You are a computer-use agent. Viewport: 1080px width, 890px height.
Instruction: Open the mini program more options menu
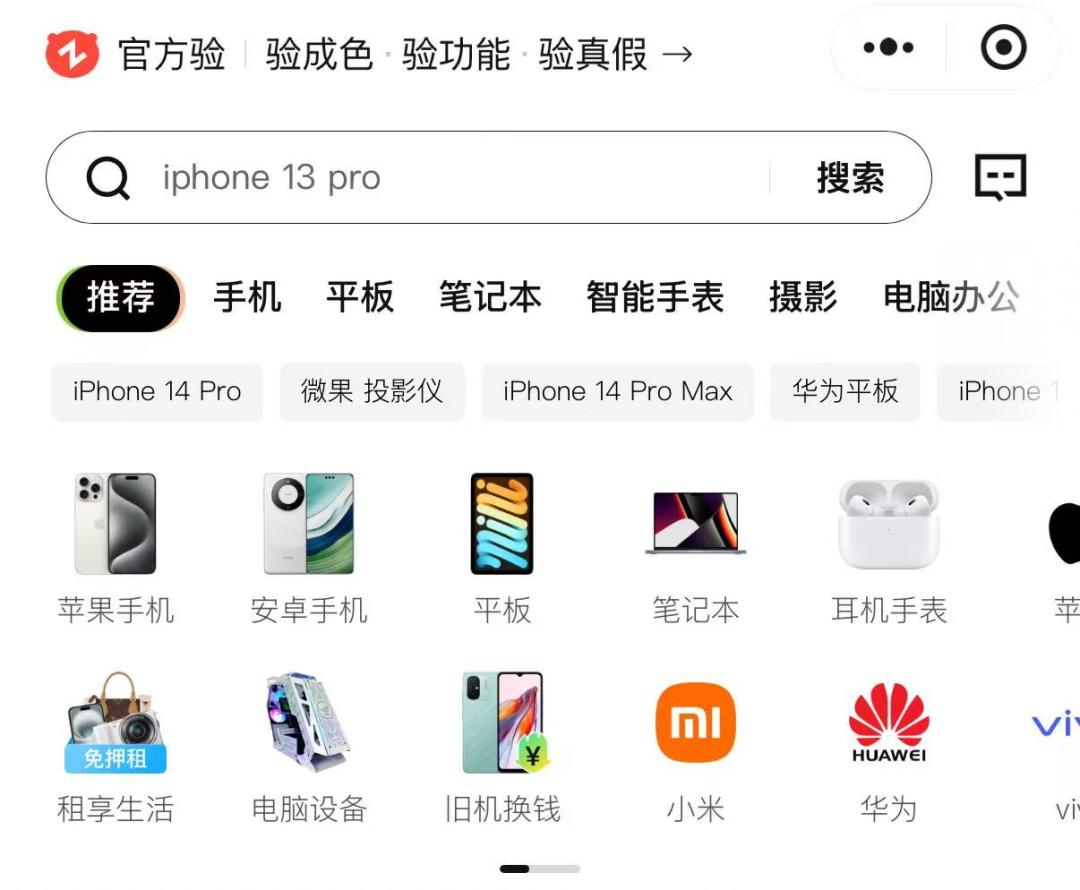coord(888,48)
